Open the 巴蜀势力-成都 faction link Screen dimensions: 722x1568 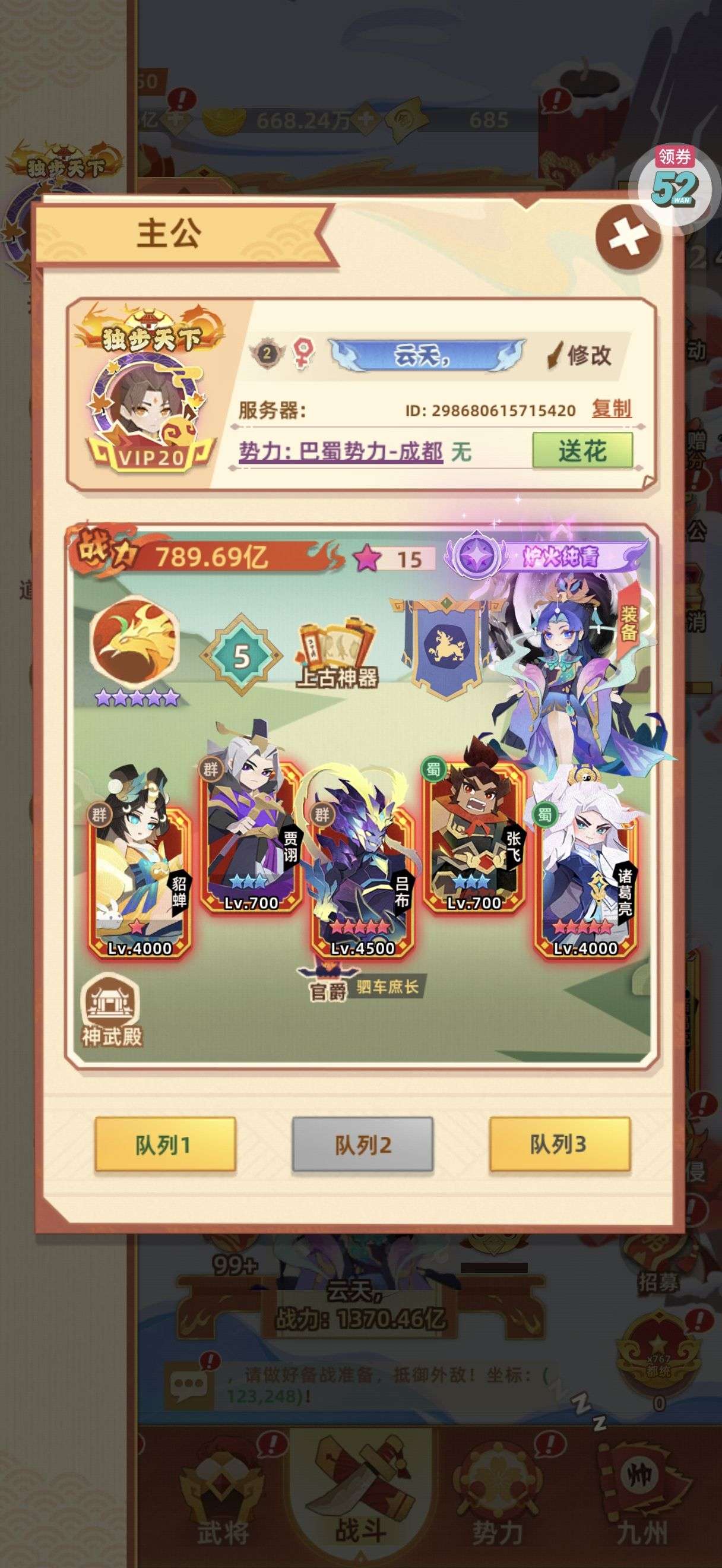tap(341, 451)
